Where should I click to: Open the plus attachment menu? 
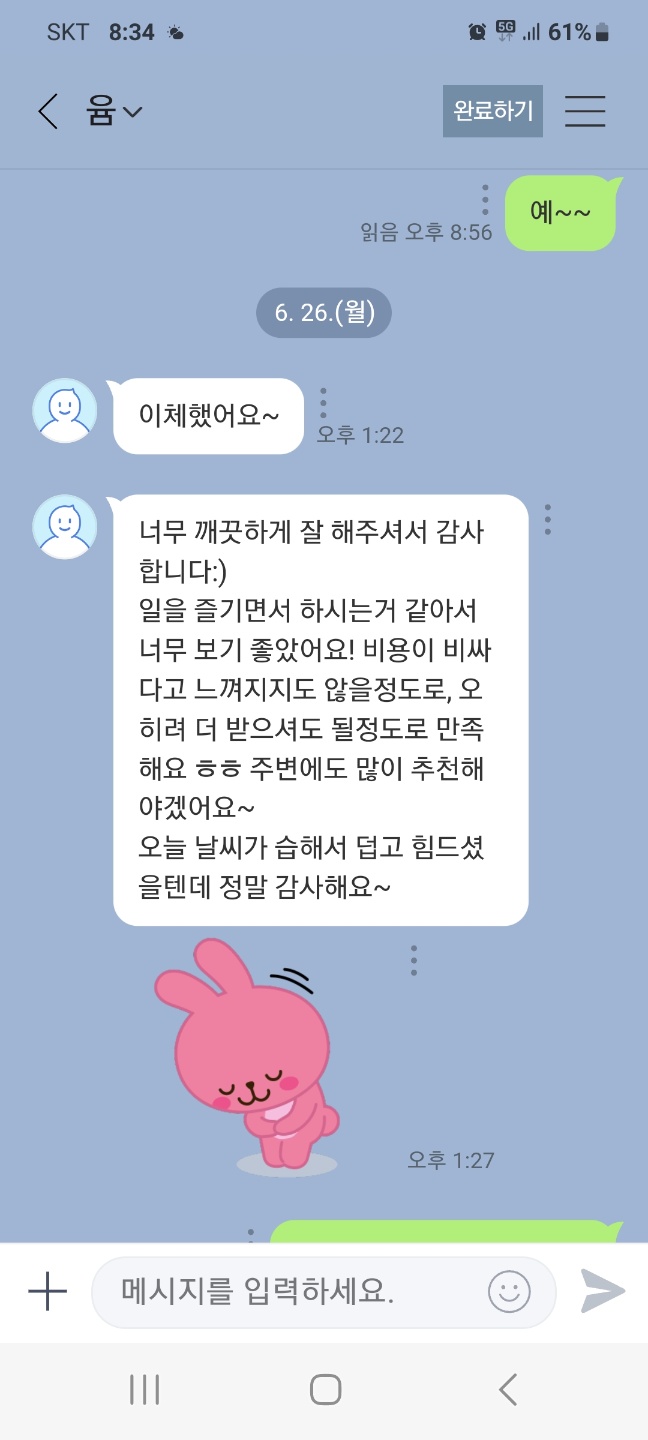47,1292
